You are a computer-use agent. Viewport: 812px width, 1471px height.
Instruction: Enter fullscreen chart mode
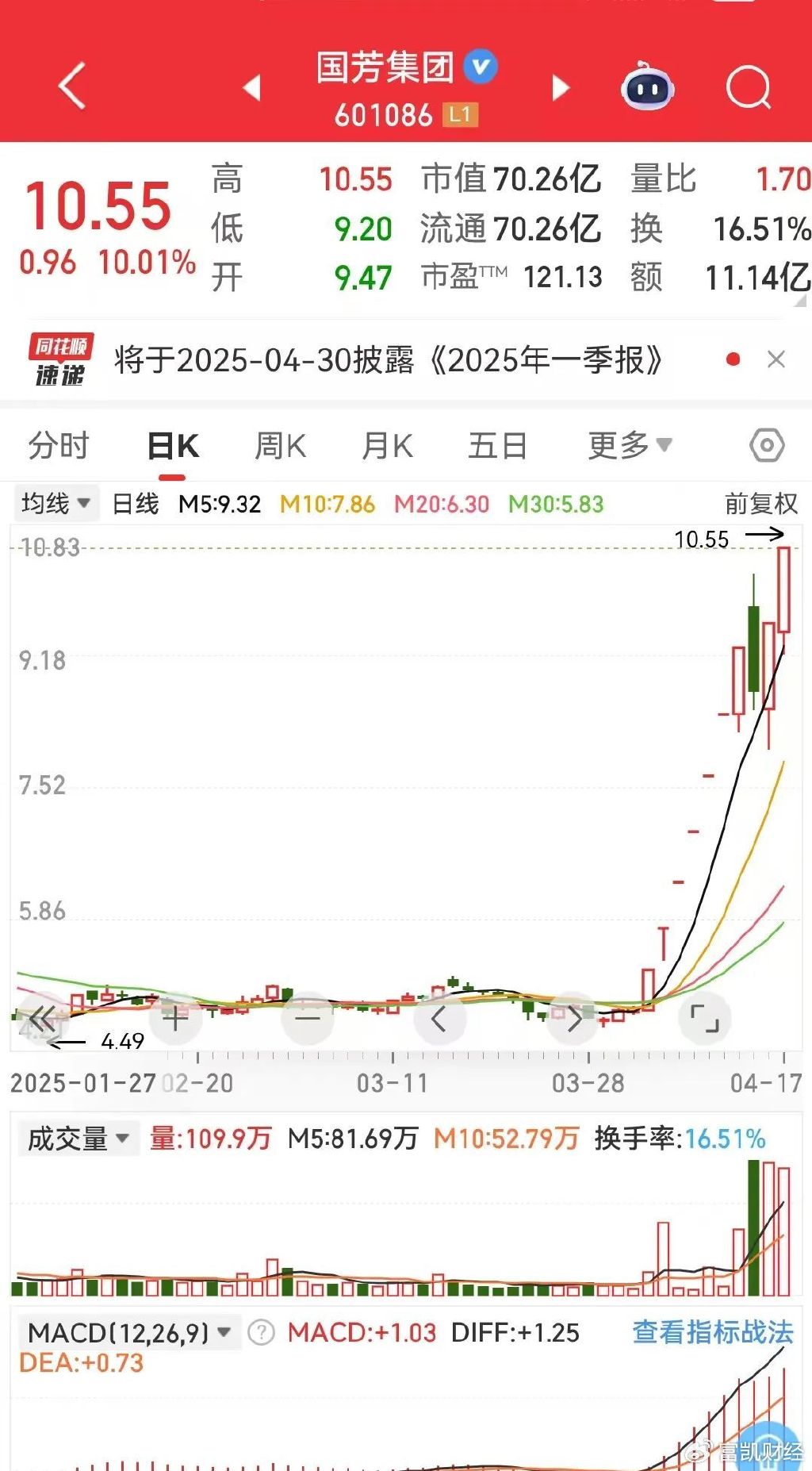click(706, 1020)
